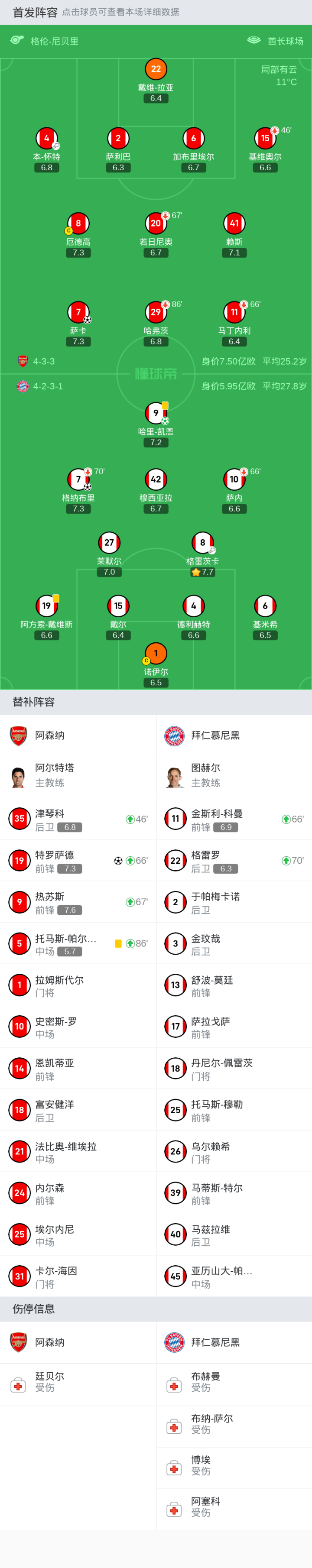The width and height of the screenshot is (312, 1568).
Task: Open goalkeeper 戴维-拉亚's match stats
Action: [x=156, y=69]
